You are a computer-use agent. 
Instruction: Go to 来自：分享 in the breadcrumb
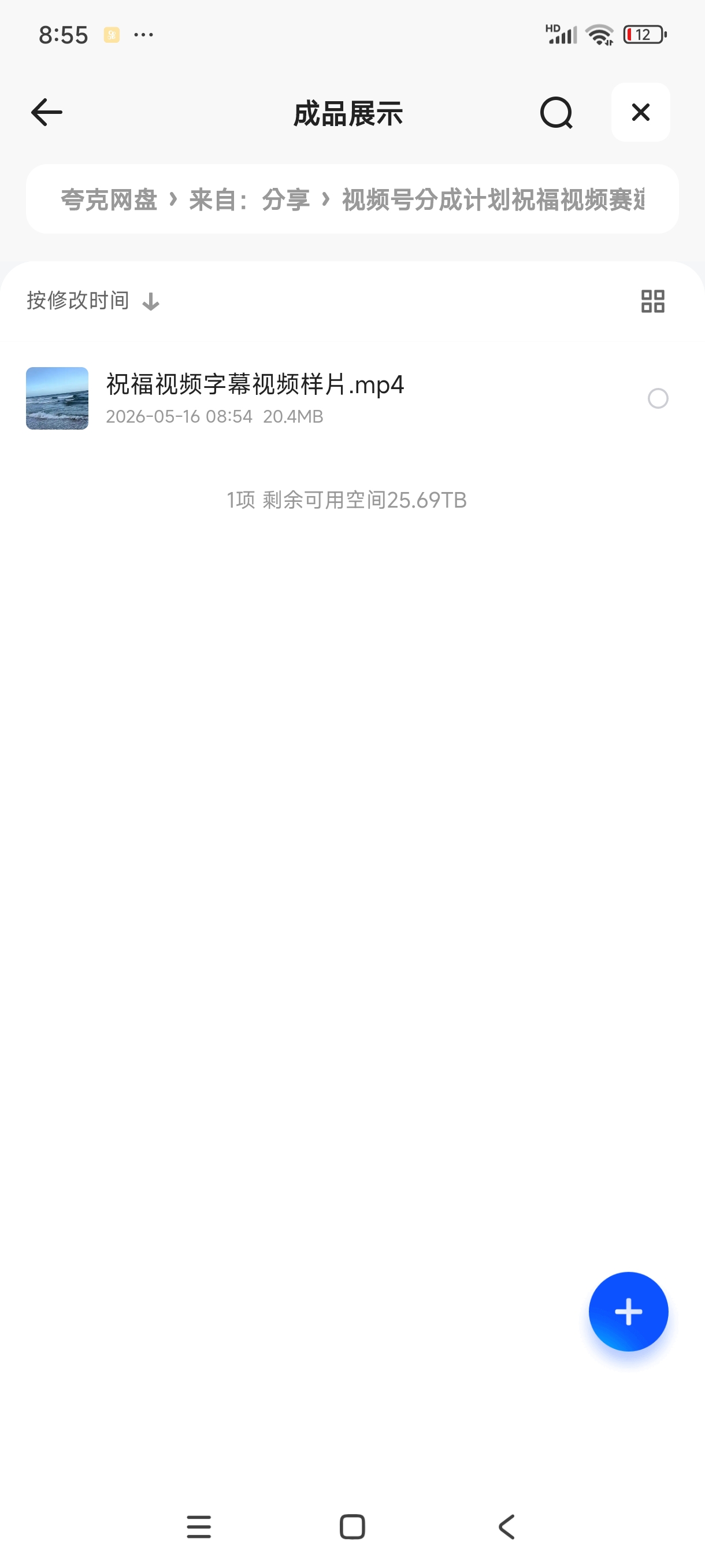pos(250,199)
